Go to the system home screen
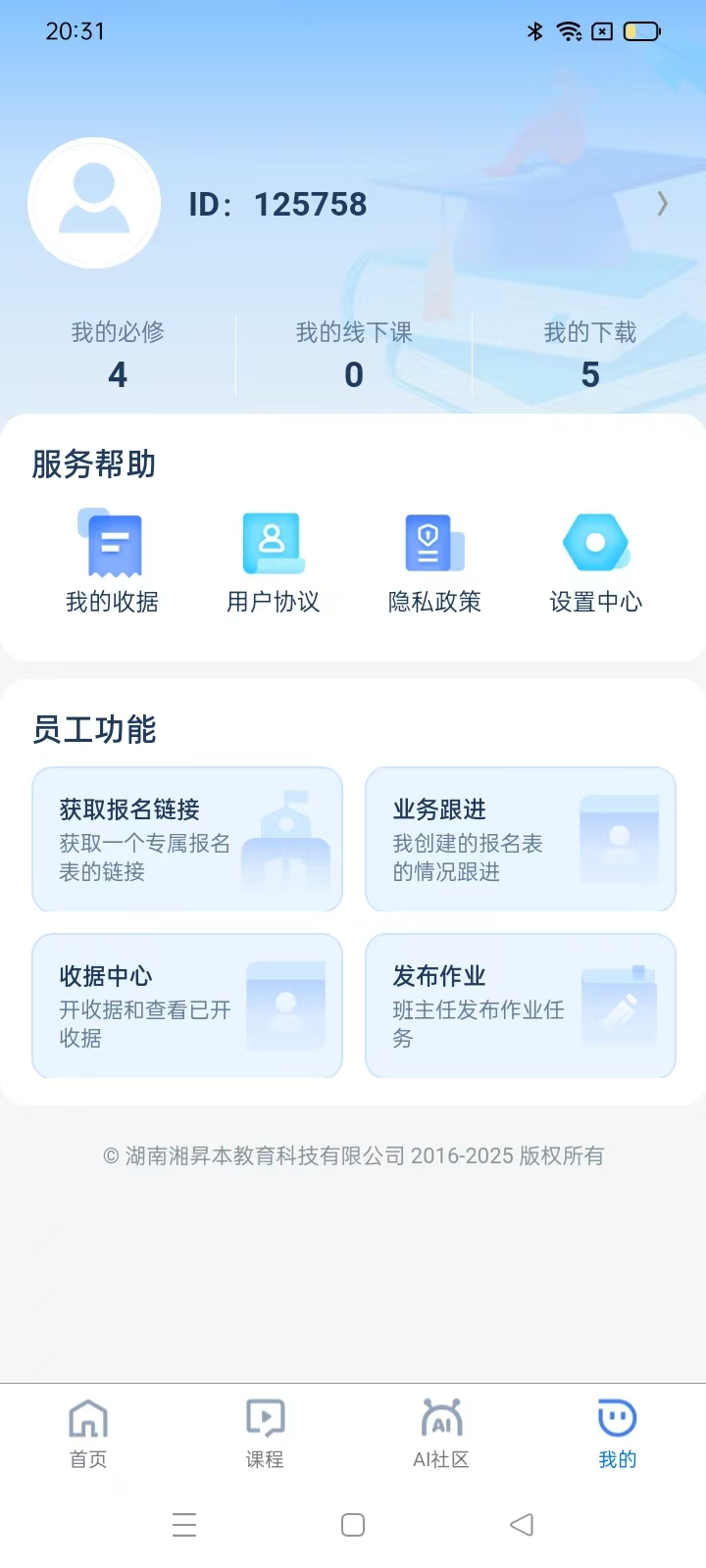Screen dimensions: 706x1568 (x=353, y=1525)
